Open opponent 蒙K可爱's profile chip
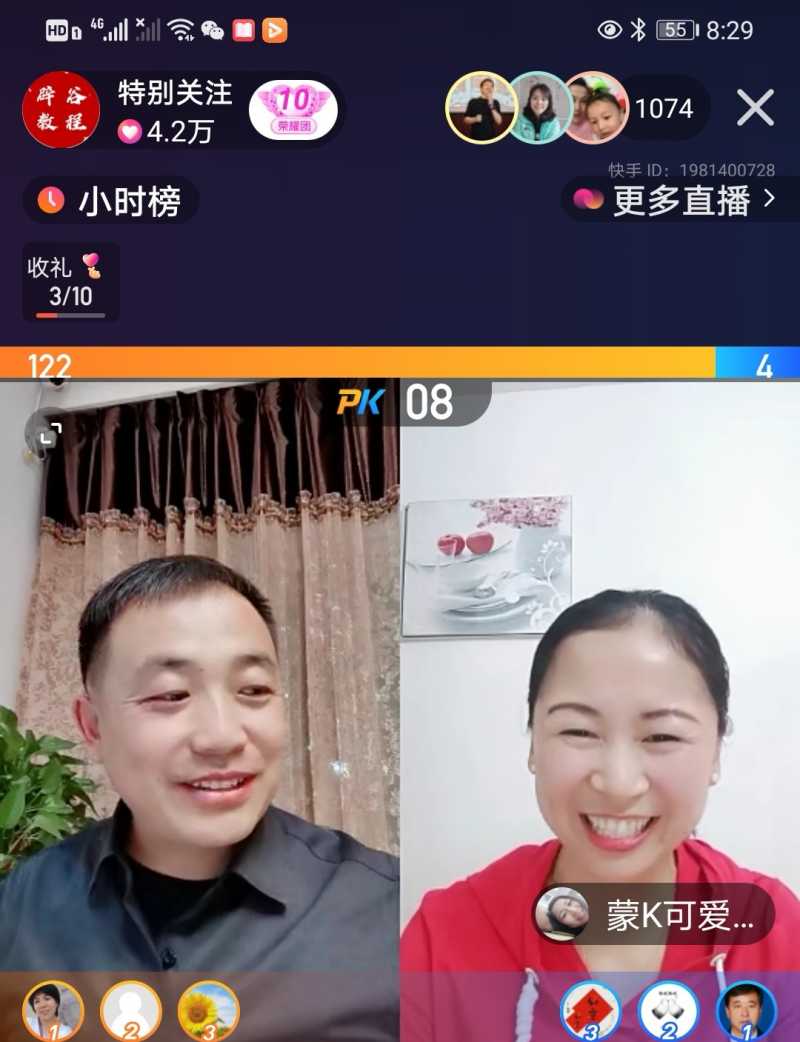This screenshot has width=800, height=1042. [x=655, y=914]
